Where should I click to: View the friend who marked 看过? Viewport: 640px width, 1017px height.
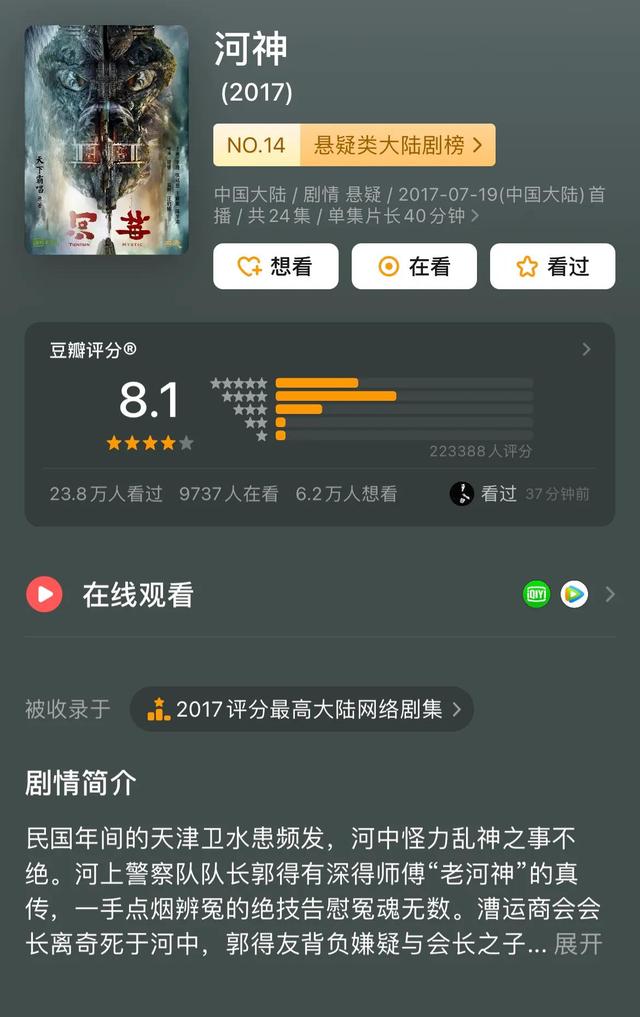(462, 494)
